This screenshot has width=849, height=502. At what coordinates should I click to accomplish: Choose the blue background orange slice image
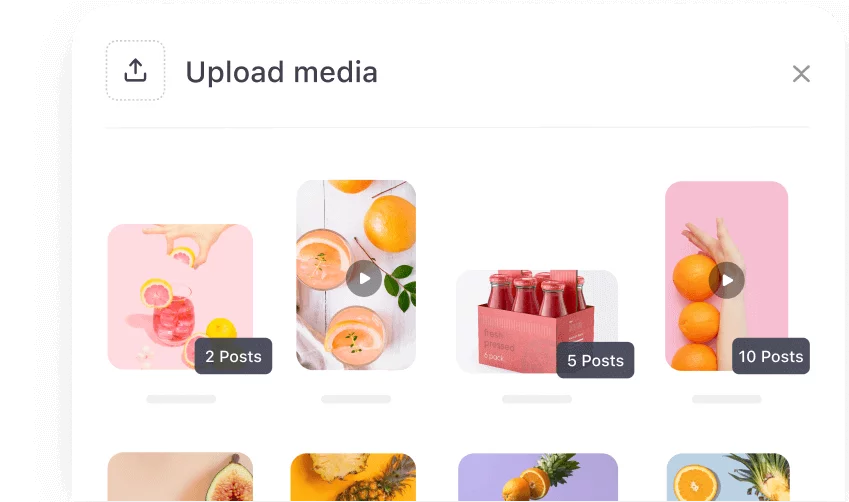click(727, 478)
